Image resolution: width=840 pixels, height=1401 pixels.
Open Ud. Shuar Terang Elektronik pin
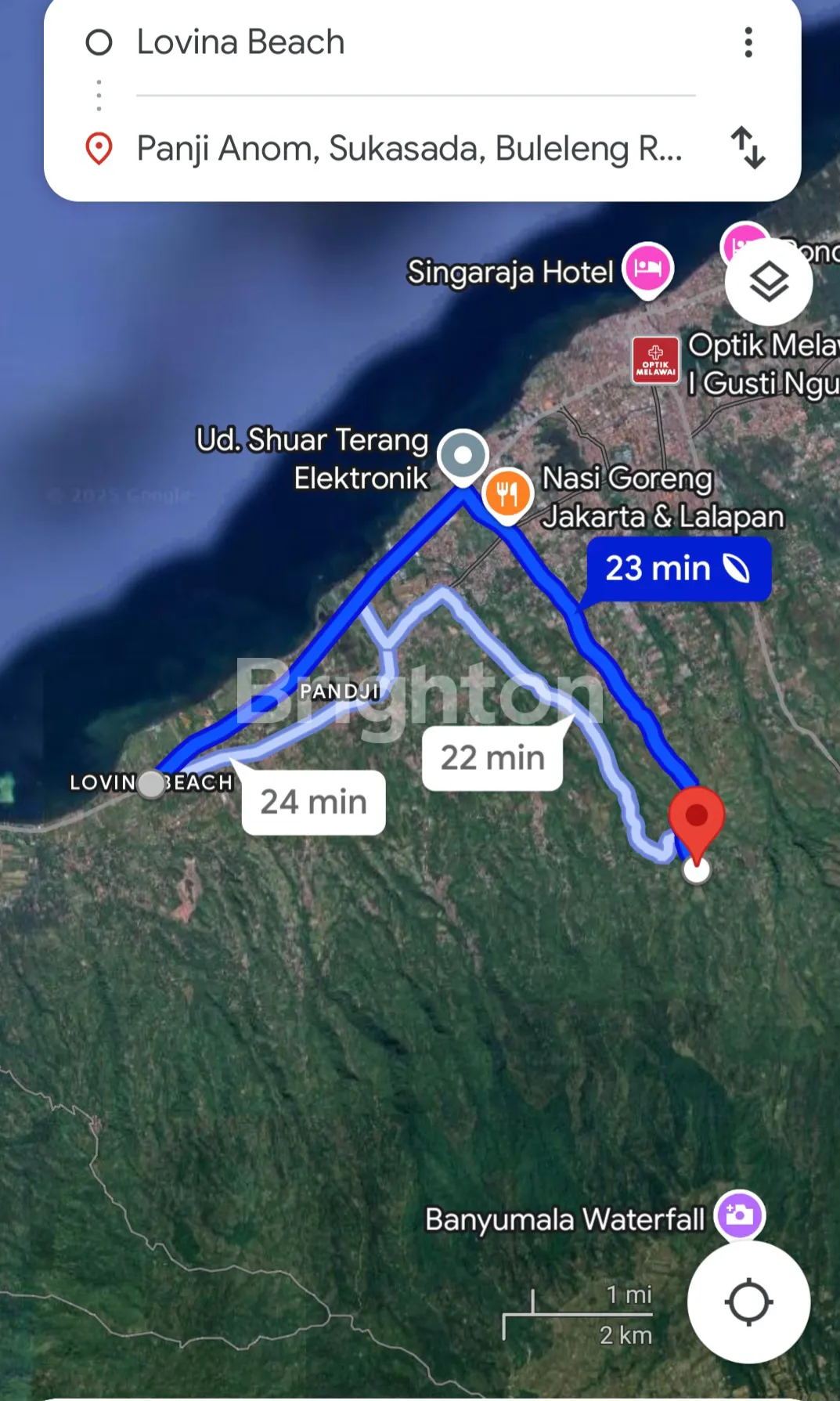(463, 456)
